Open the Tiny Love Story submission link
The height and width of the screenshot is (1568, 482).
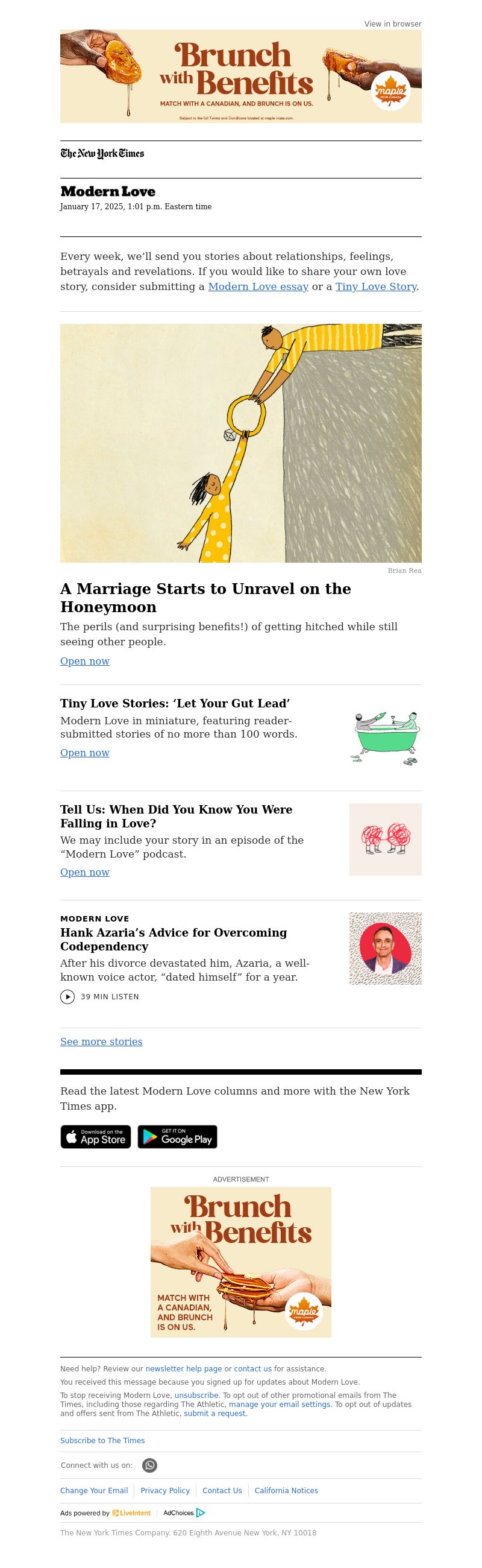pos(375,286)
